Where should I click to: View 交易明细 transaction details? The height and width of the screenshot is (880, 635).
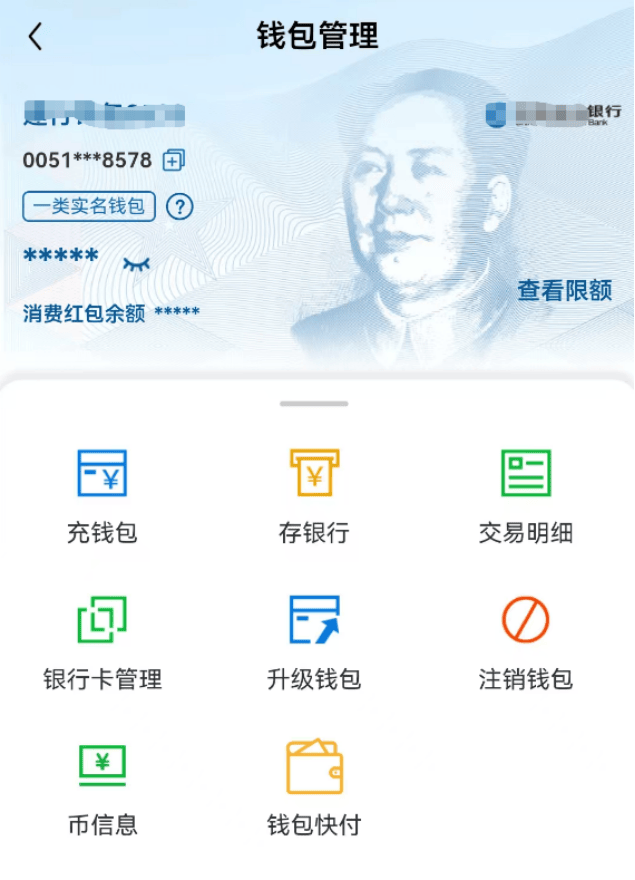coord(526,495)
